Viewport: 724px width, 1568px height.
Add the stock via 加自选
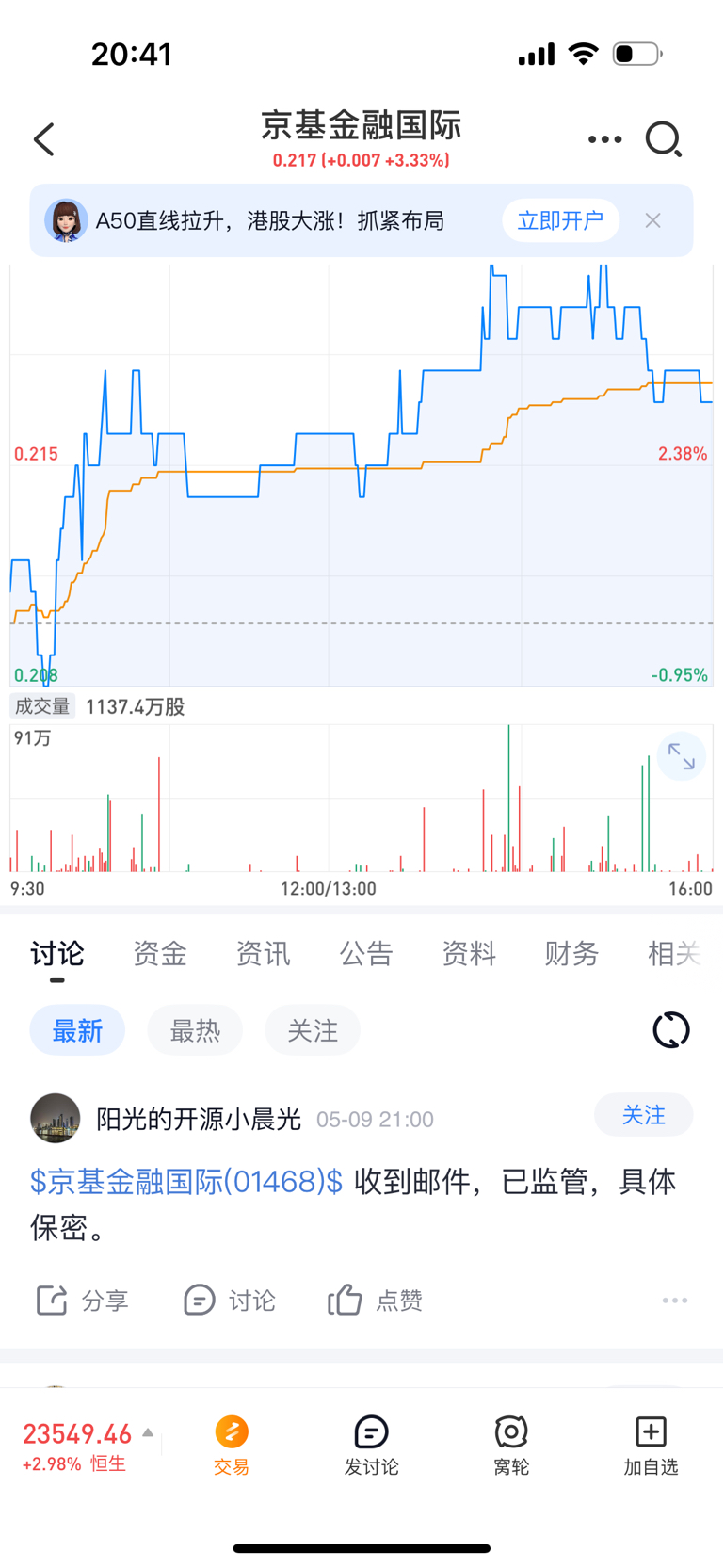click(x=651, y=1446)
